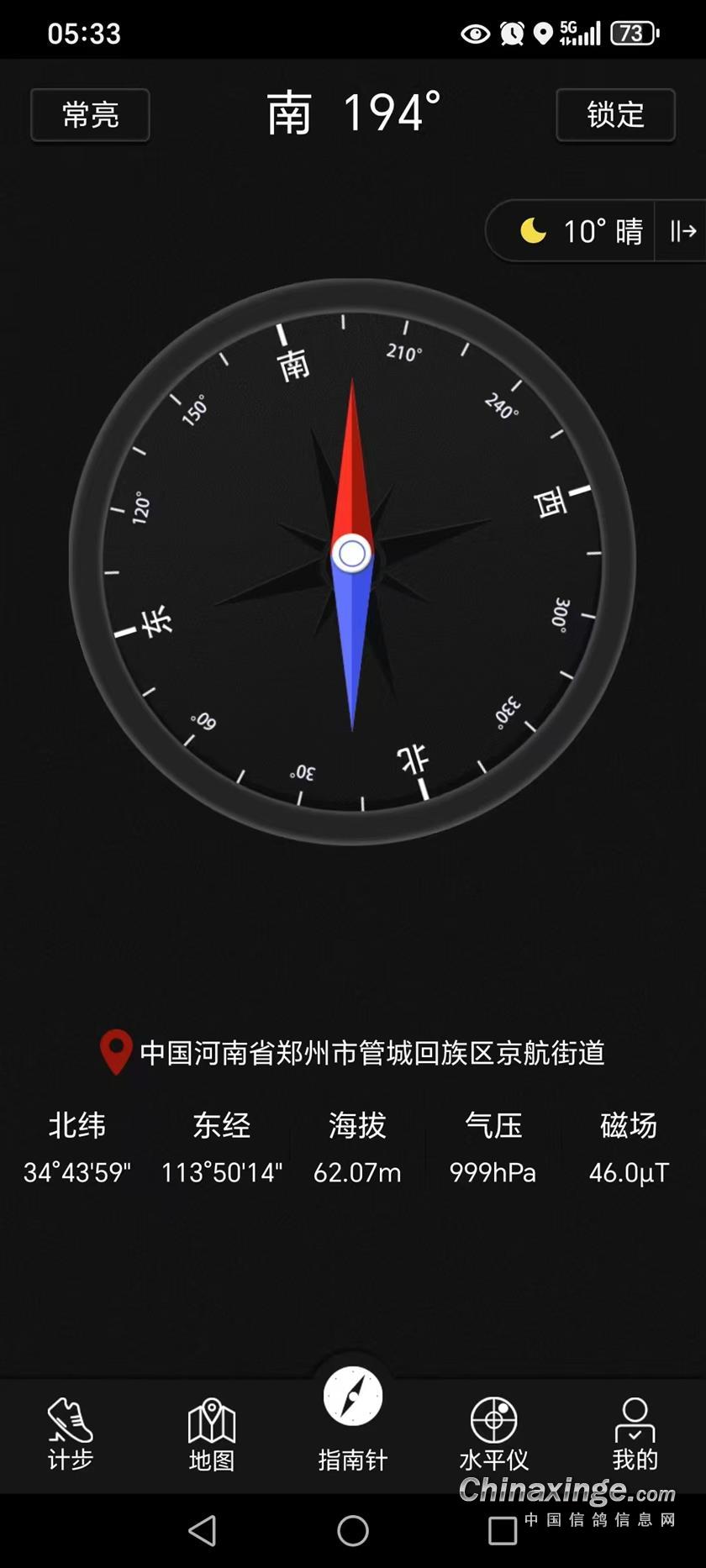Screen dimensions: 706x1568
Task: Switch to the 计步 tab
Action: click(71, 1434)
